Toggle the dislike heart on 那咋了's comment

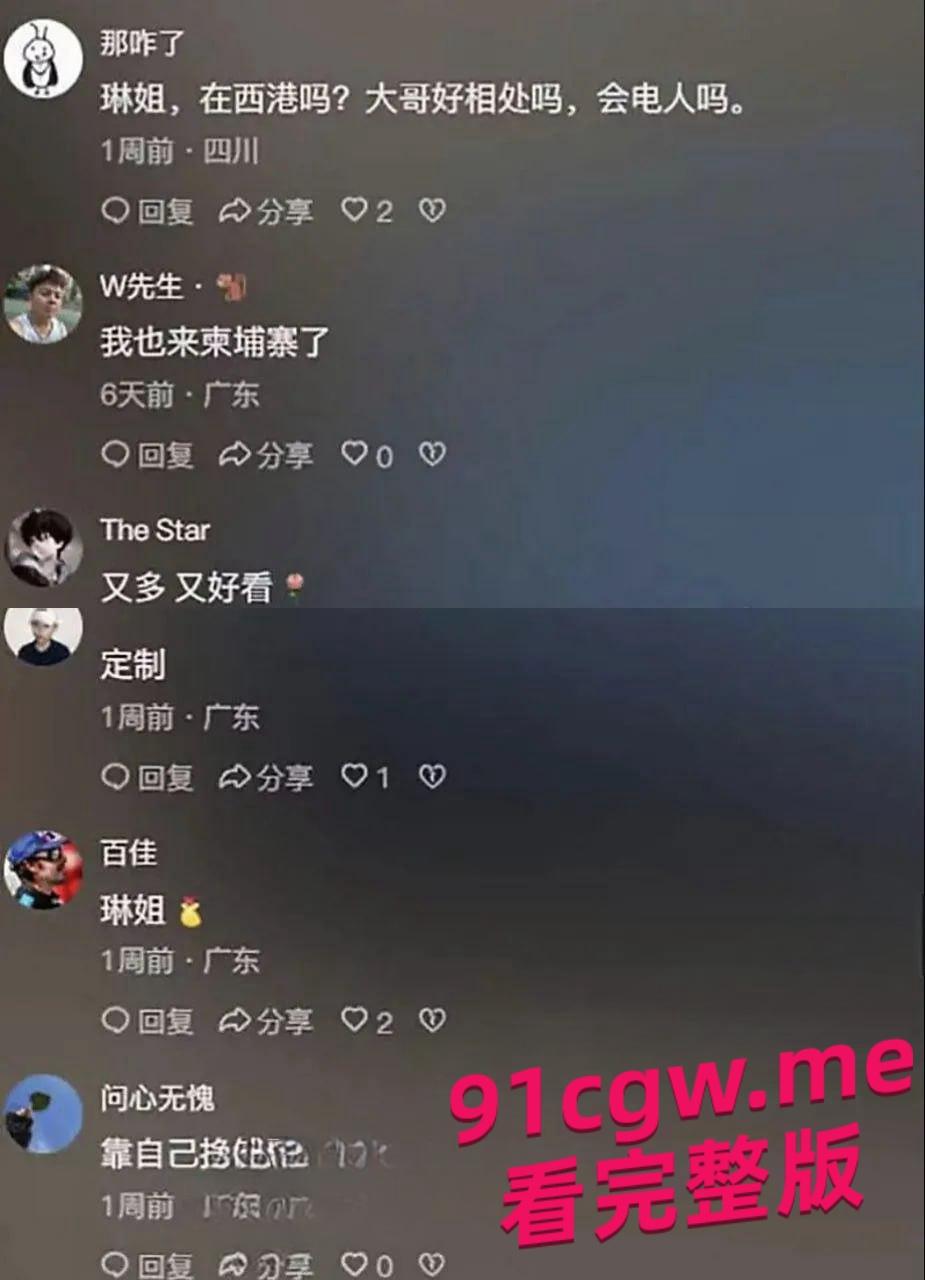click(x=432, y=210)
